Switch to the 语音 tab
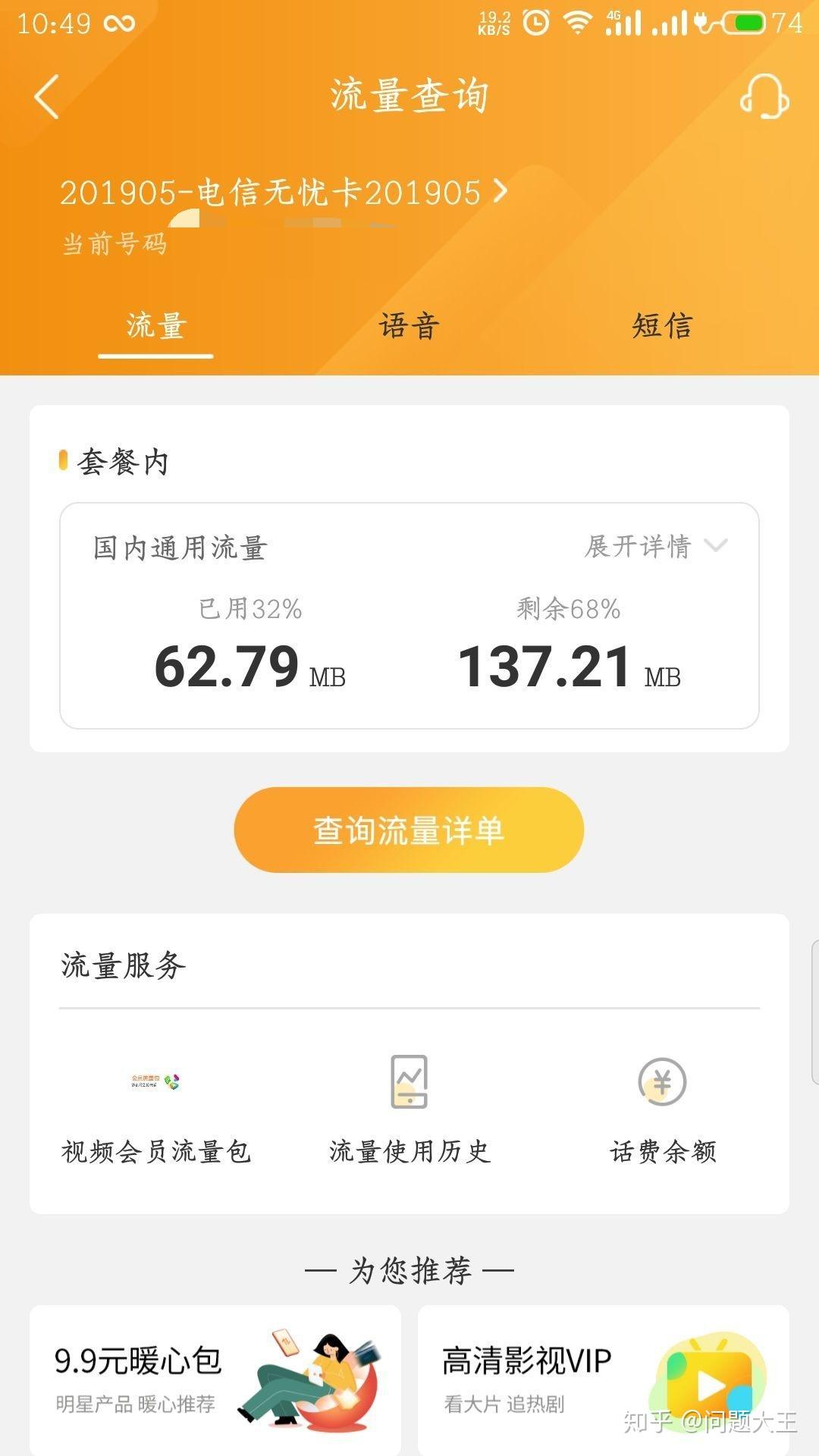The width and height of the screenshot is (819, 1456). click(x=409, y=327)
